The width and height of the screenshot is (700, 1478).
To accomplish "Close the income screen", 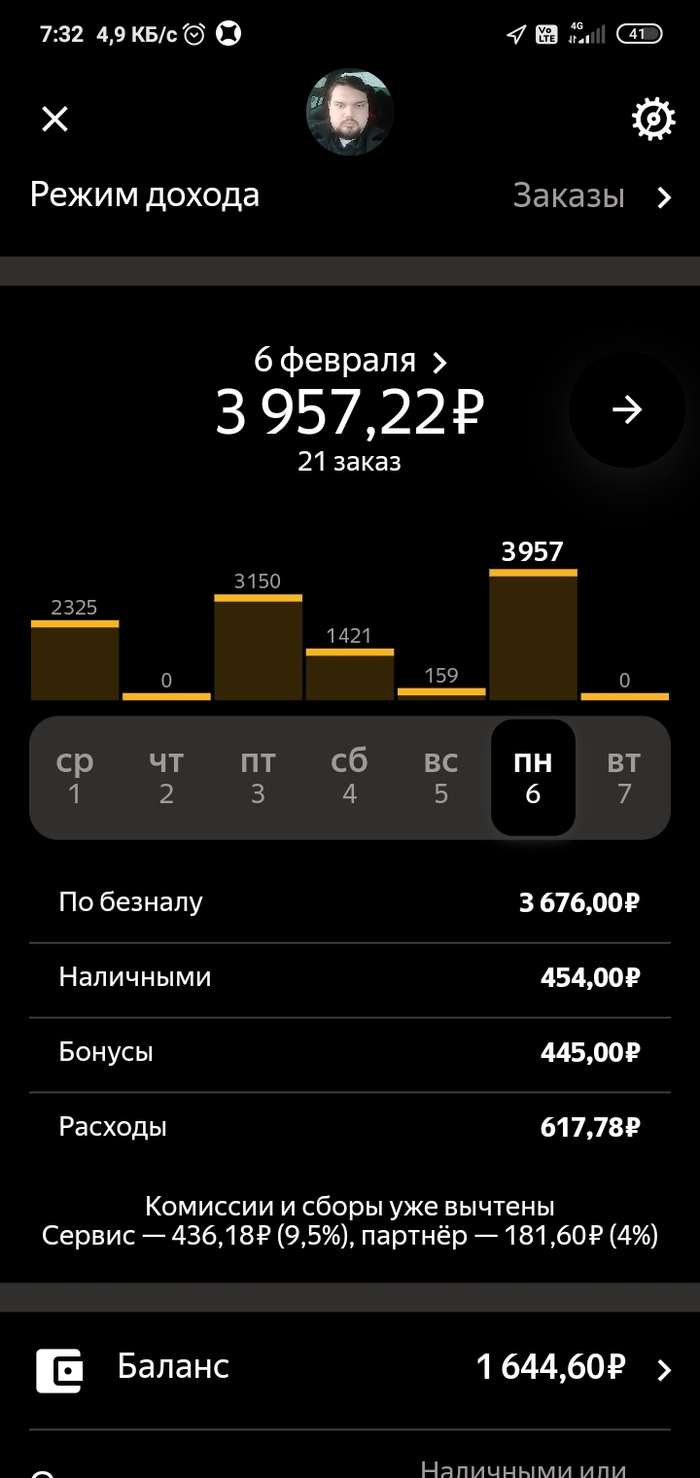I will (54, 119).
